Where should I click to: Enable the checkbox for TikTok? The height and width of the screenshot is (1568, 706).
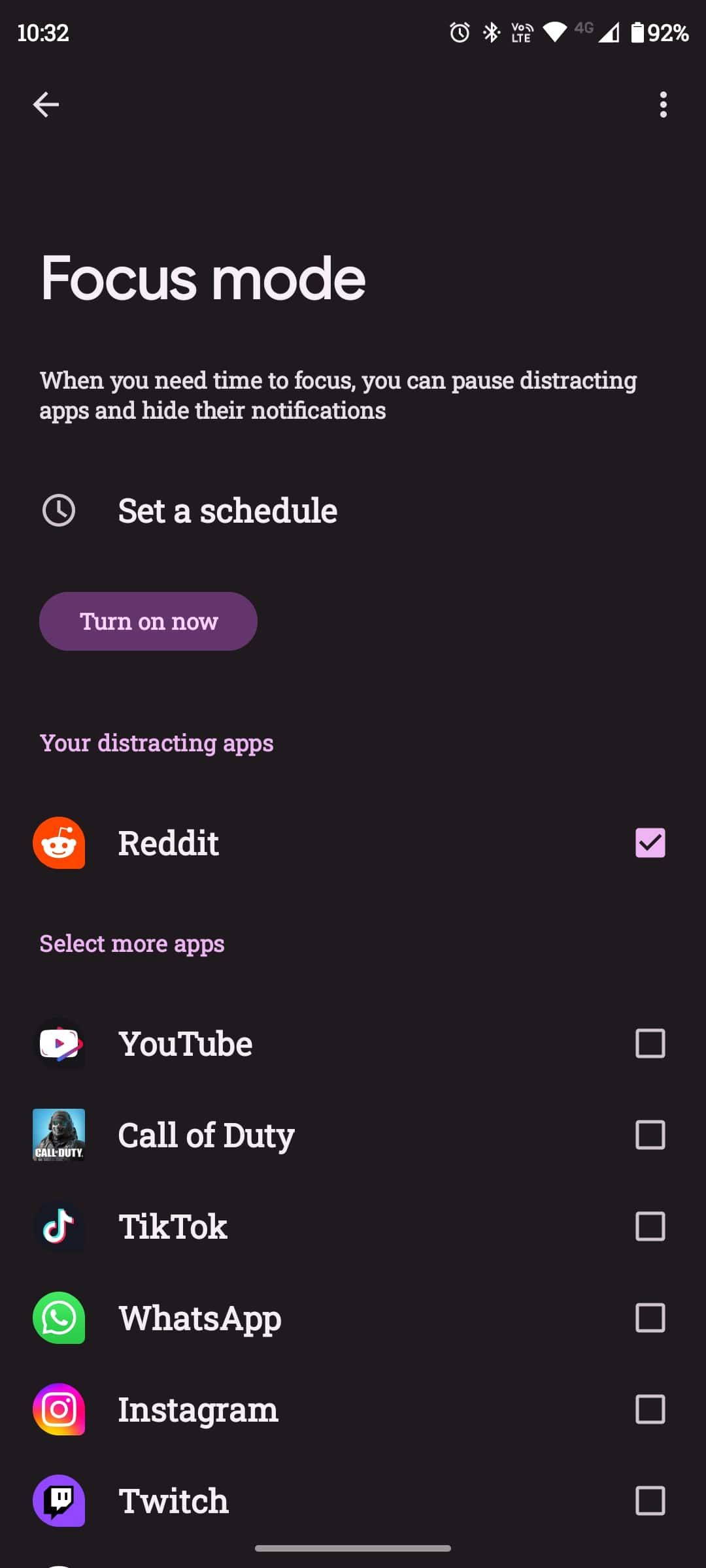pos(649,1227)
